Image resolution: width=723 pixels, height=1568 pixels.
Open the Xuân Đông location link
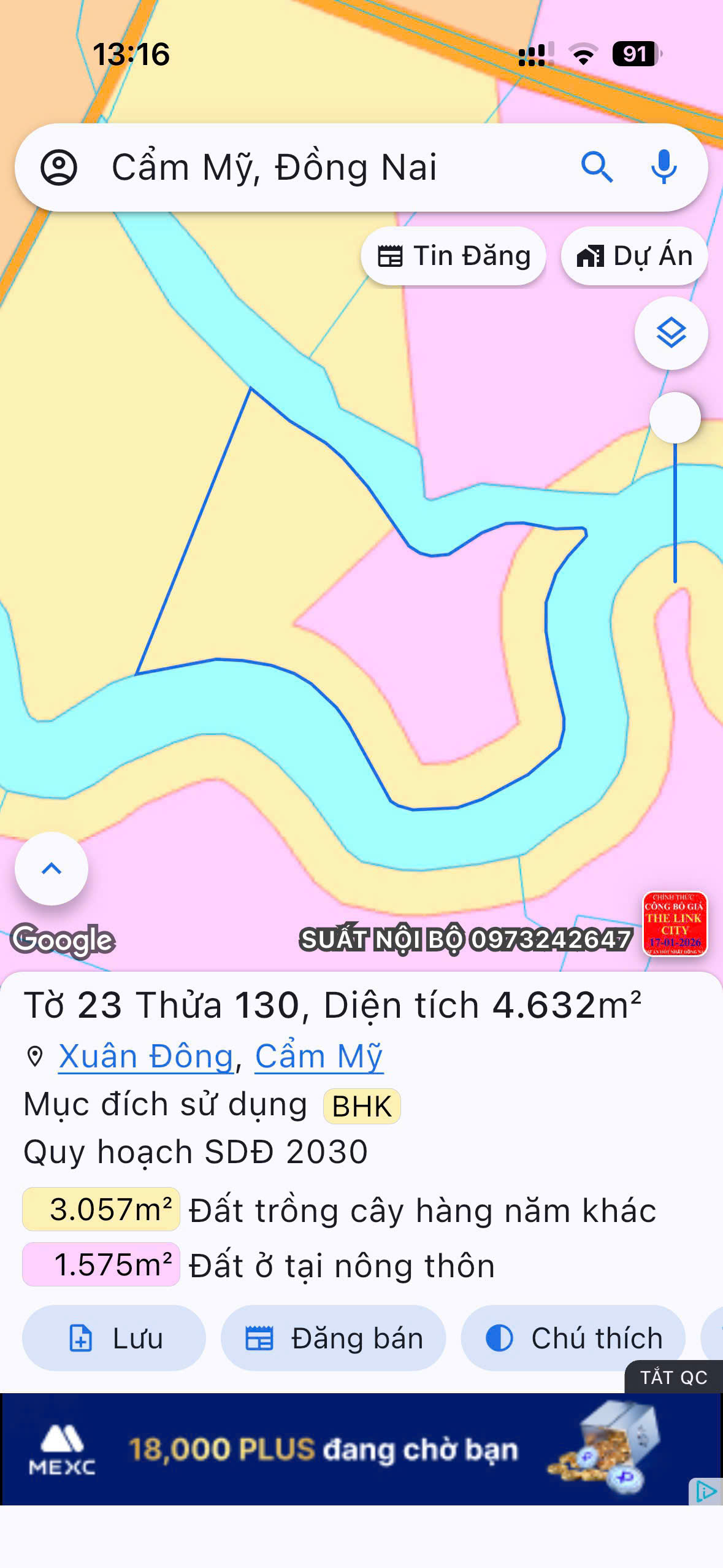pos(146,1056)
